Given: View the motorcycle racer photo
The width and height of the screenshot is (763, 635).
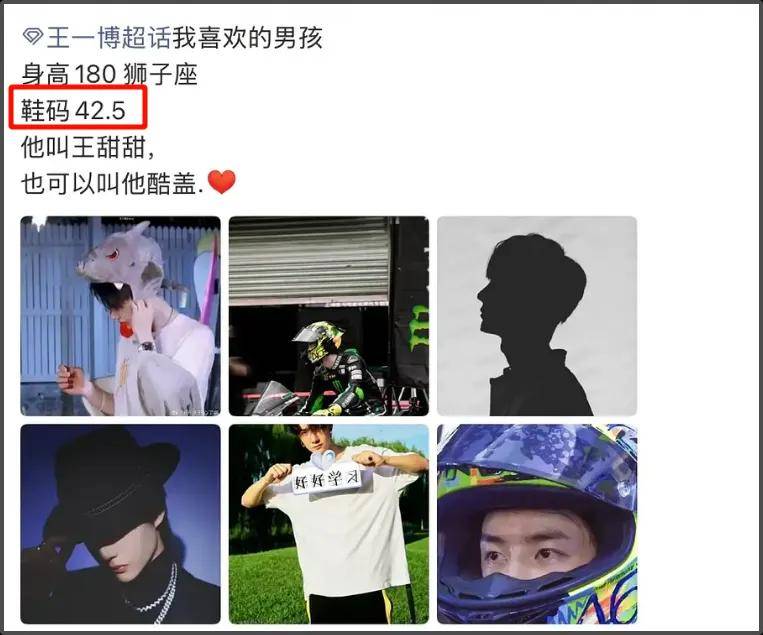Looking at the screenshot, I should [328, 316].
